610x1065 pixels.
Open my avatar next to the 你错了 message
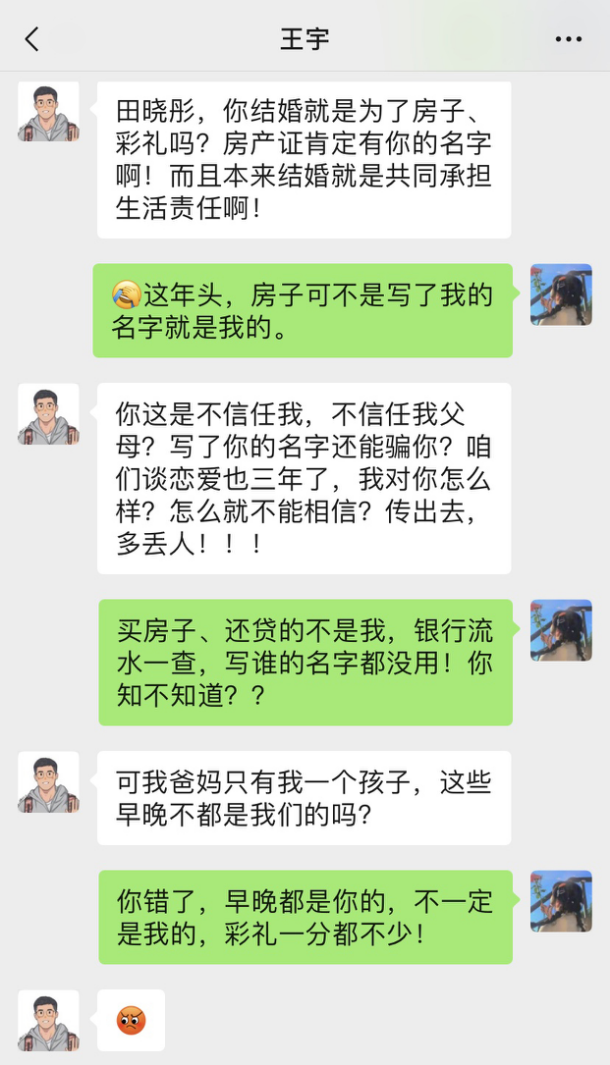pyautogui.click(x=561, y=901)
